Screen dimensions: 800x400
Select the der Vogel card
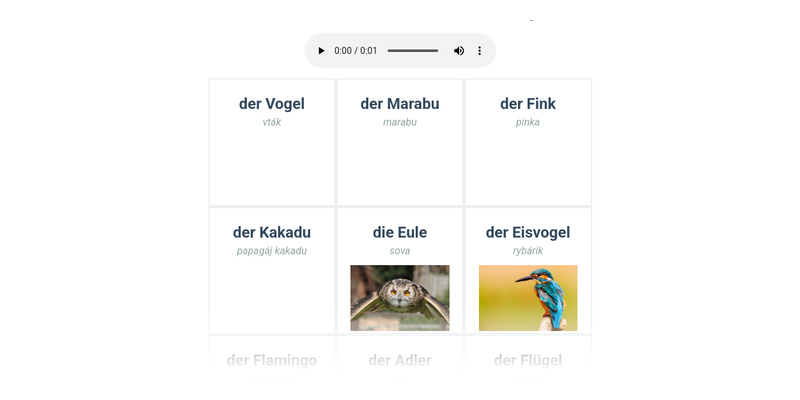[x=272, y=142]
